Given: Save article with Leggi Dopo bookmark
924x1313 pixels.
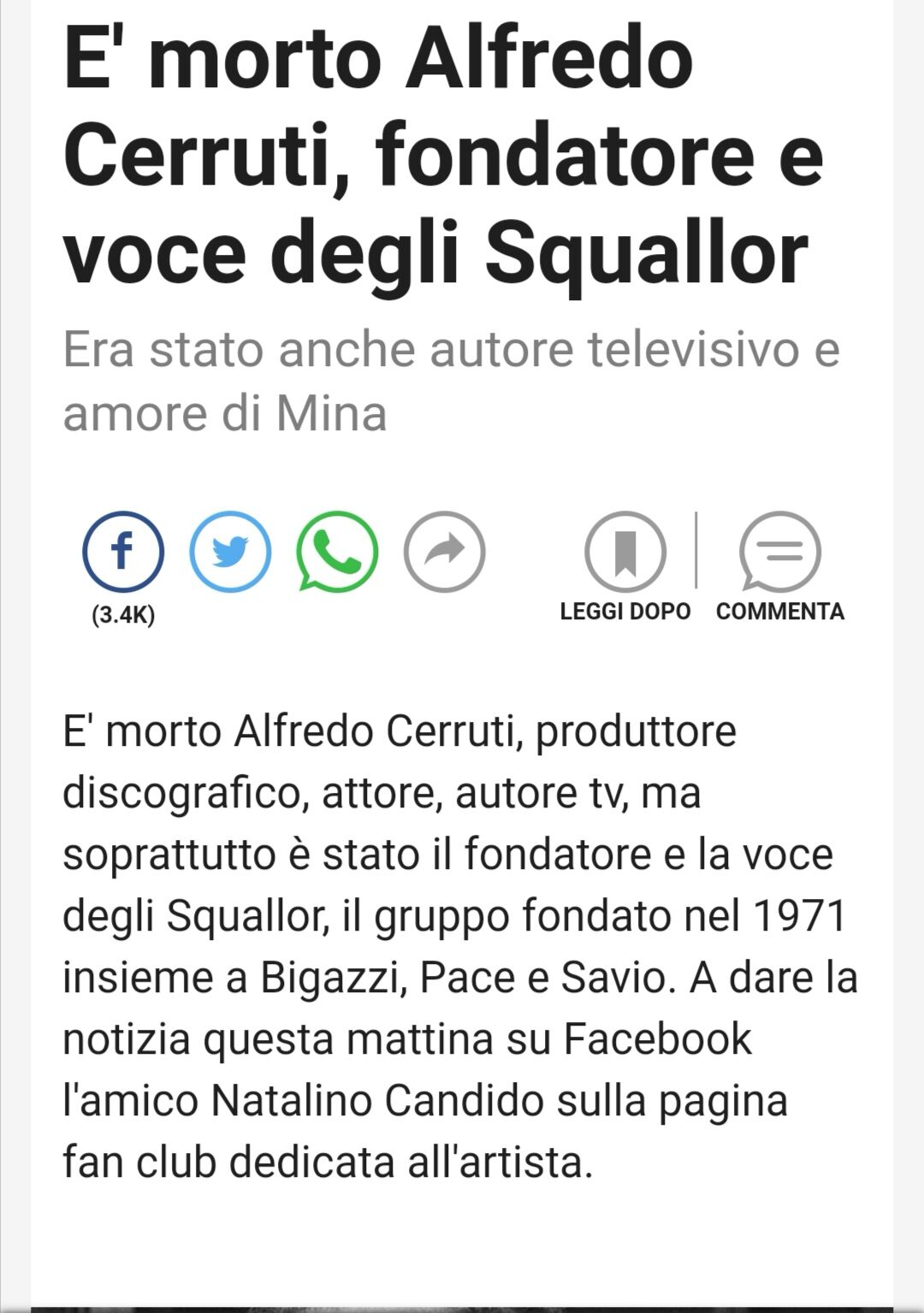Looking at the screenshot, I should click(x=625, y=552).
